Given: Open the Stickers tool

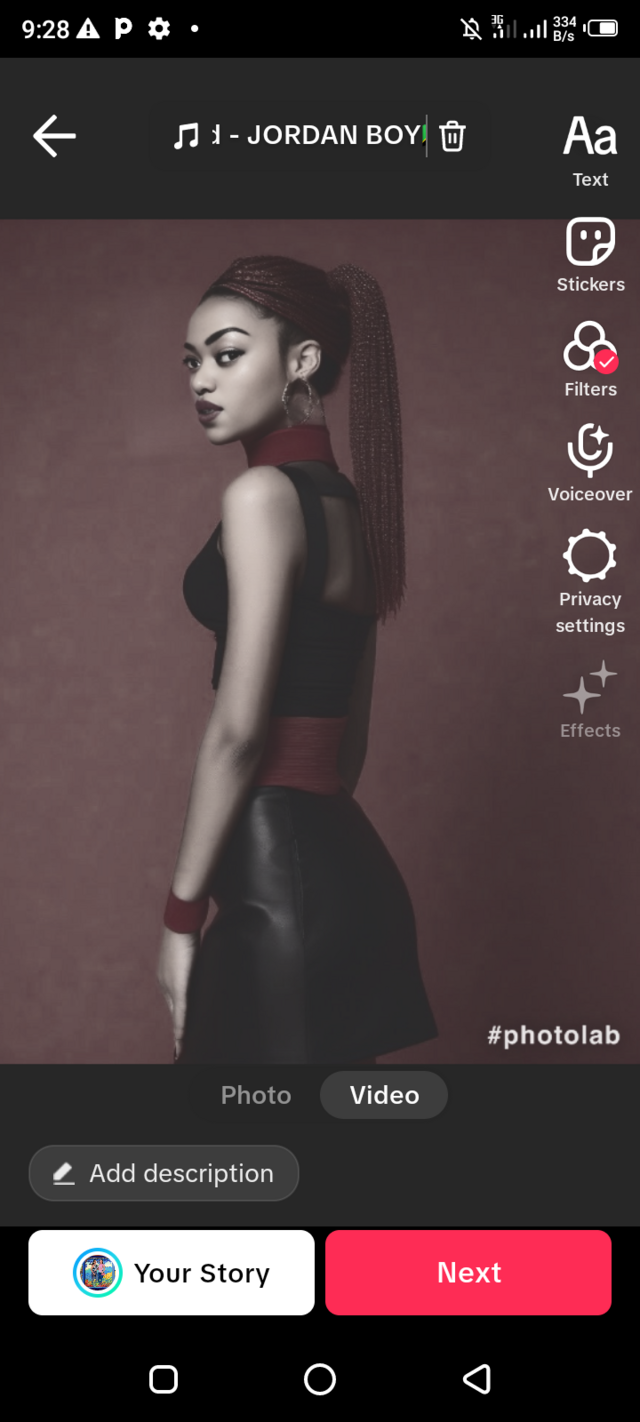Looking at the screenshot, I should (590, 256).
